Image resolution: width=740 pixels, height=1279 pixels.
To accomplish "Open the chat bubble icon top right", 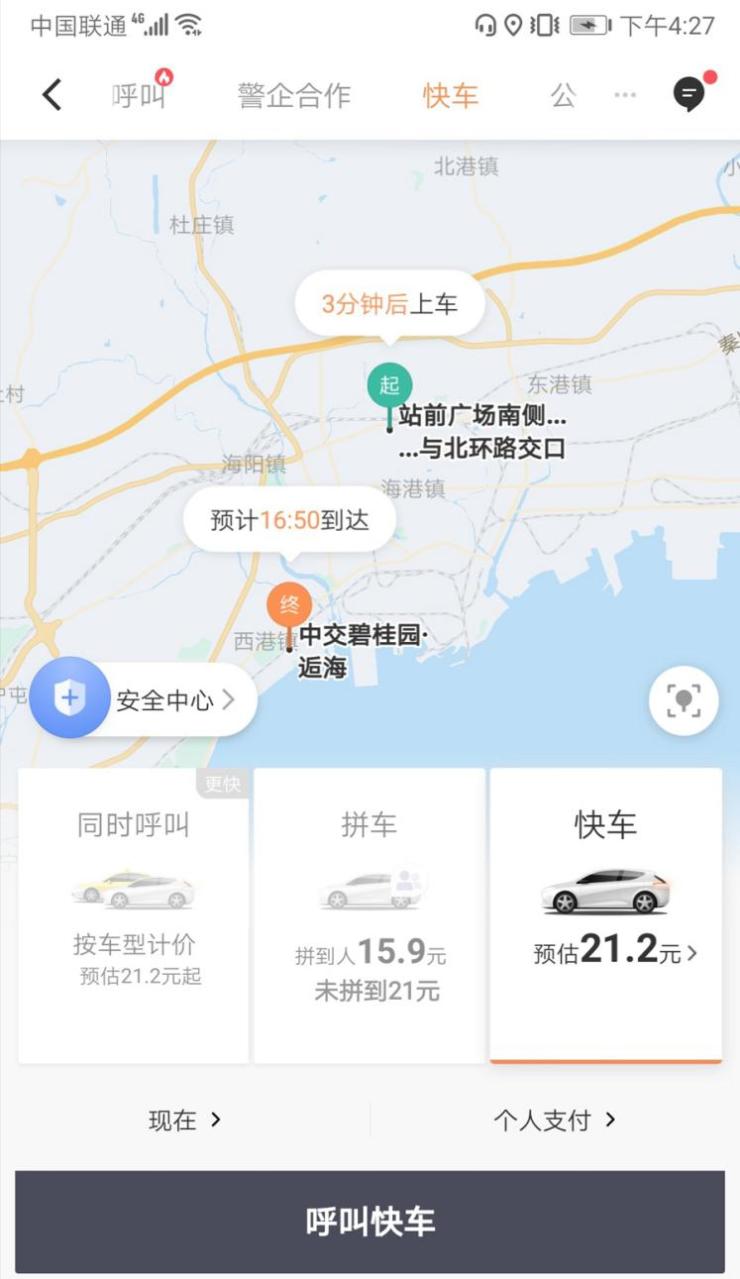I will (686, 93).
